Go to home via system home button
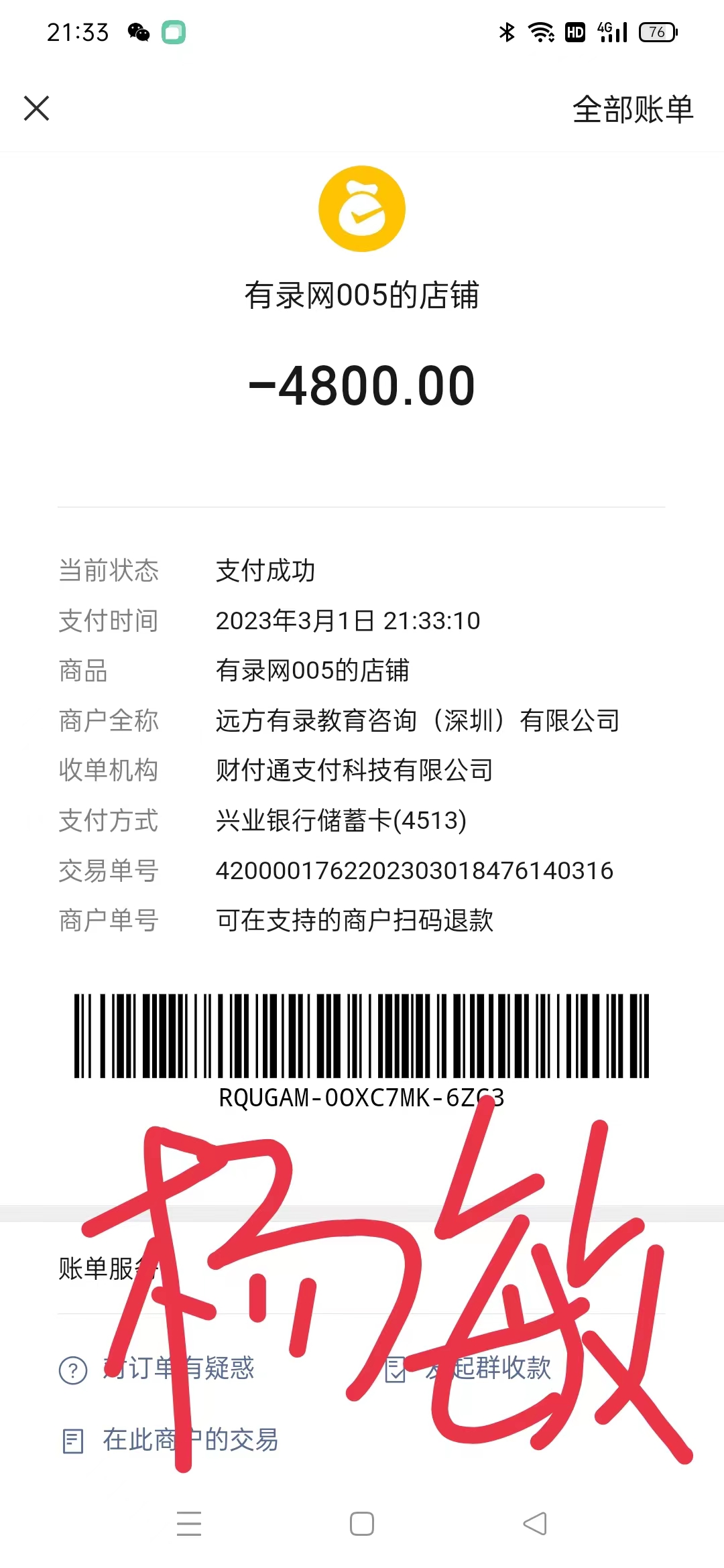The width and height of the screenshot is (724, 1568). tap(362, 1523)
